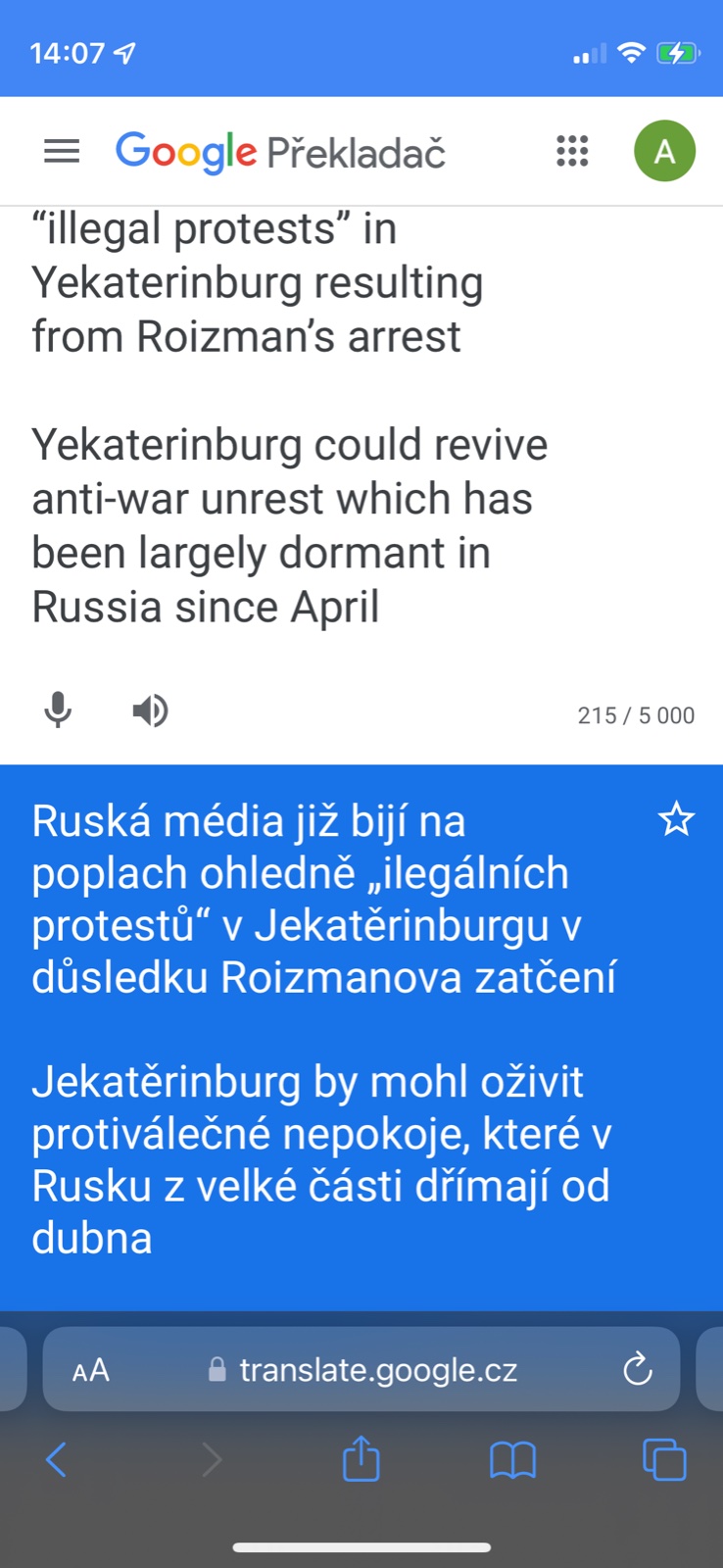
Task: Tap the microphone for voice input
Action: click(58, 710)
